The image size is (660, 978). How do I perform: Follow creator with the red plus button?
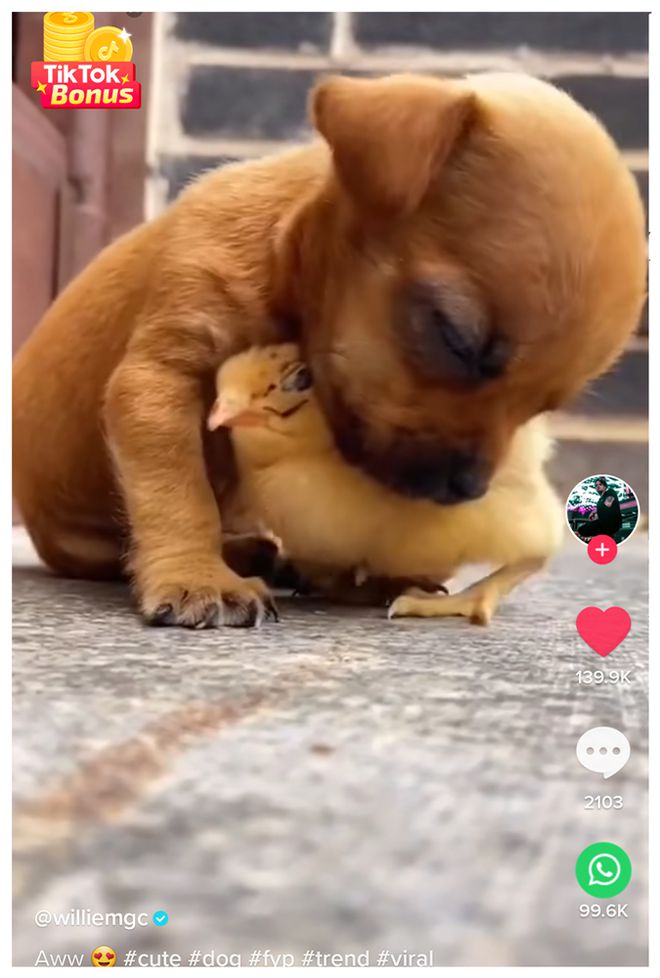[x=602, y=550]
